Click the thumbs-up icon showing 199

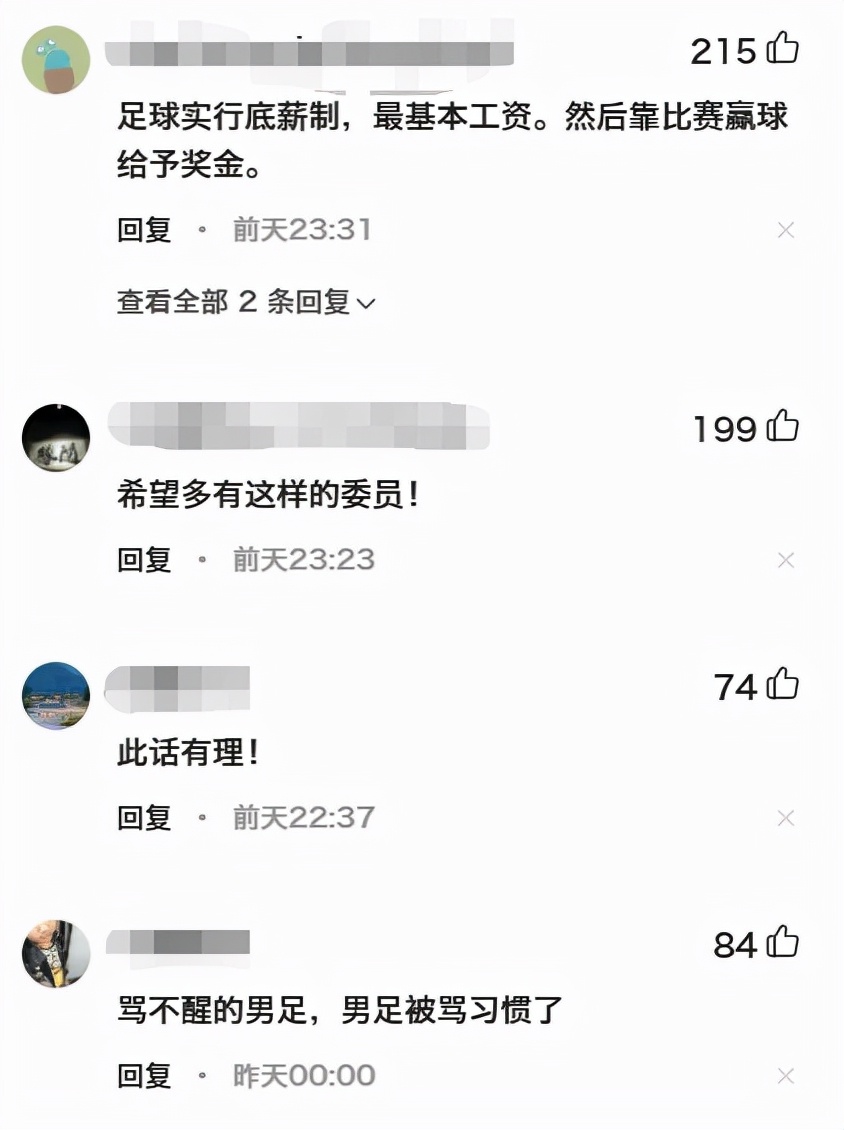click(x=780, y=428)
